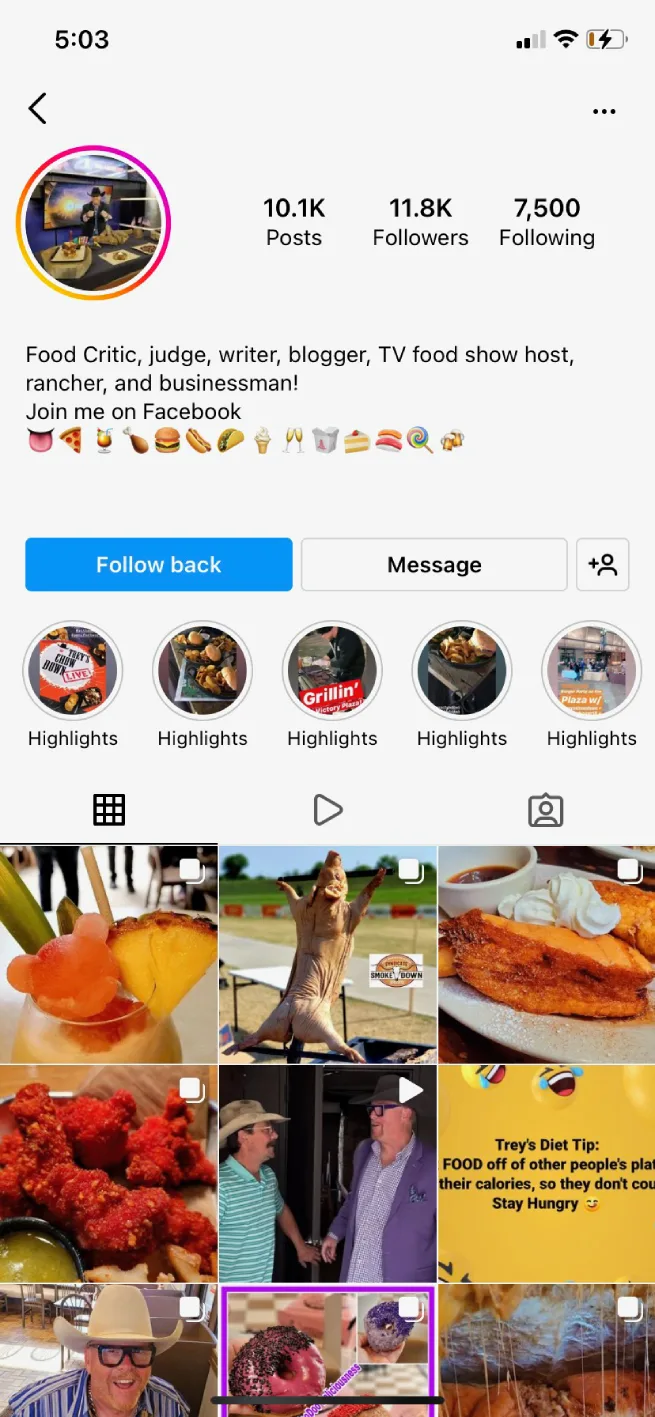Open the three-dot options menu
655x1417 pixels.
604,111
